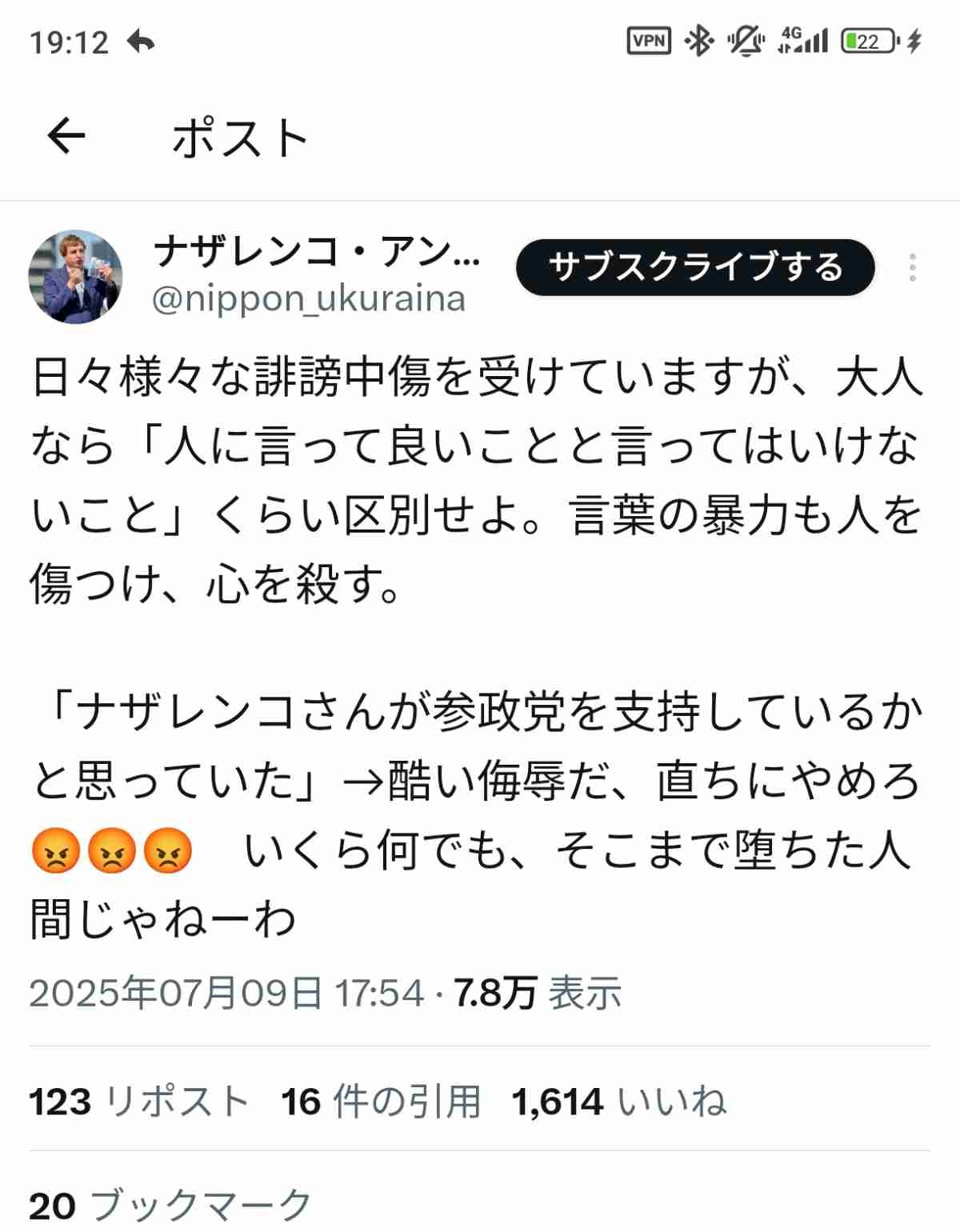960x1232 pixels.
Task: Tap the サブスクライブする button
Action: coord(694,267)
